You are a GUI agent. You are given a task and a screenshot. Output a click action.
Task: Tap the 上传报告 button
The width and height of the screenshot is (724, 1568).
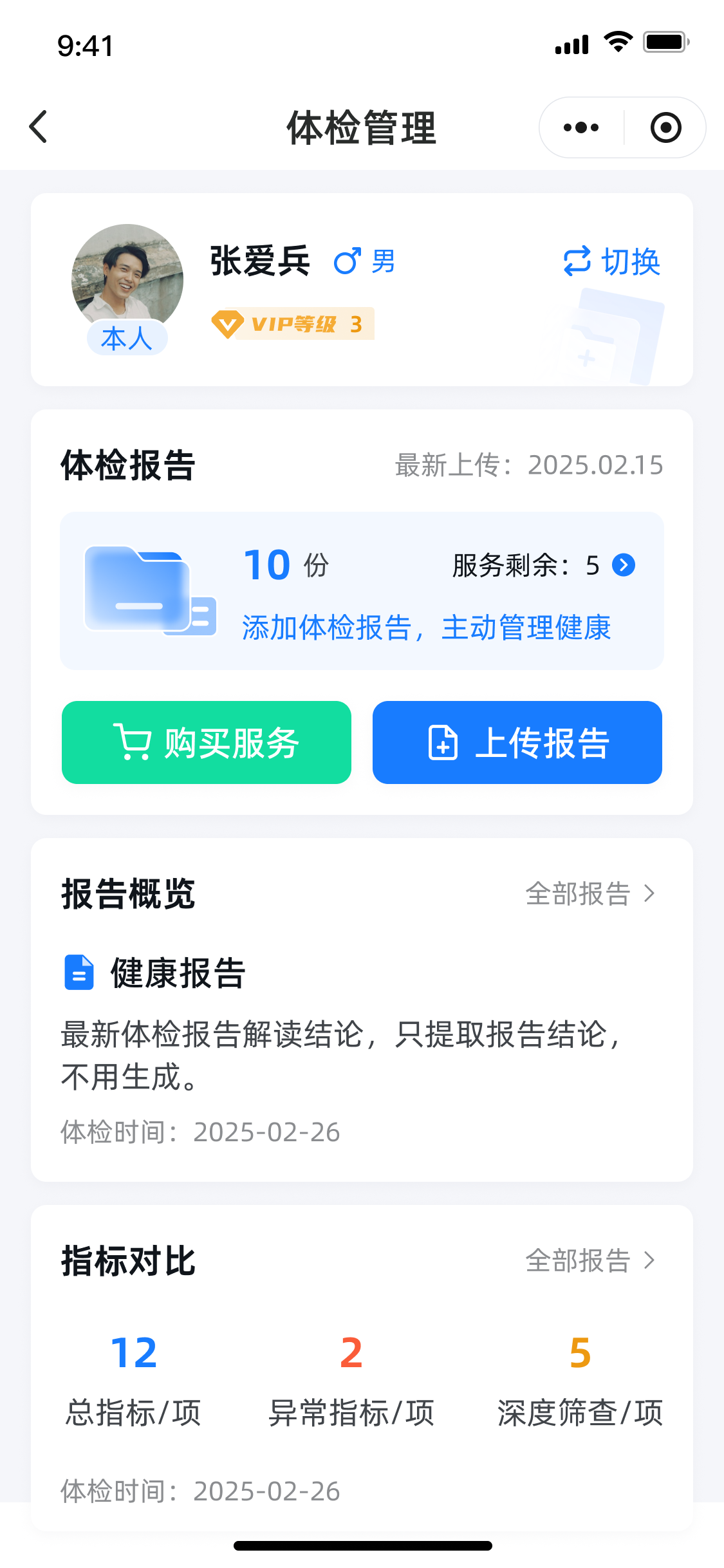coord(517,743)
